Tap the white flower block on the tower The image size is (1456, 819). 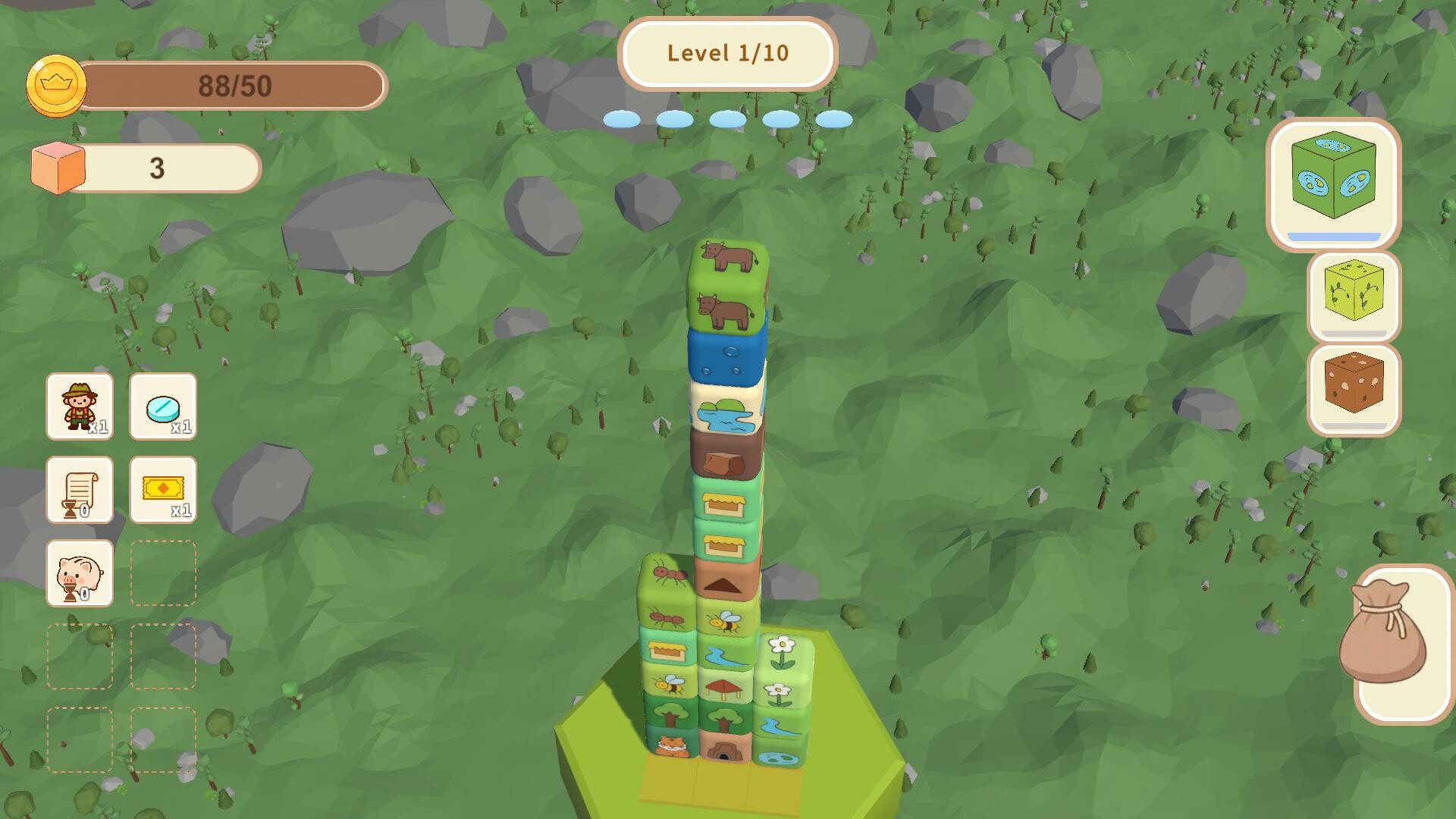781,652
